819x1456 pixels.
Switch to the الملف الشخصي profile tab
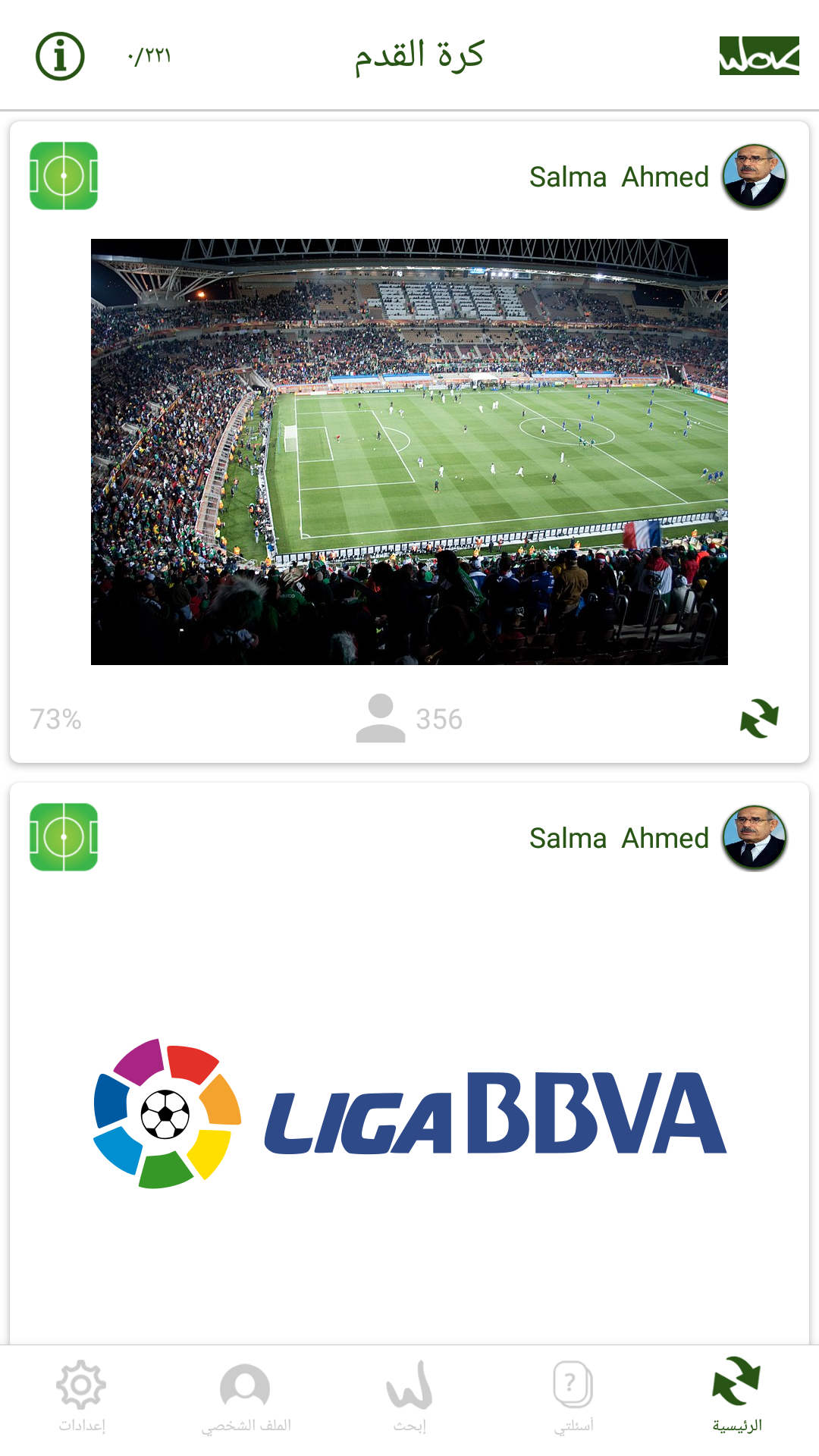[x=246, y=1397]
